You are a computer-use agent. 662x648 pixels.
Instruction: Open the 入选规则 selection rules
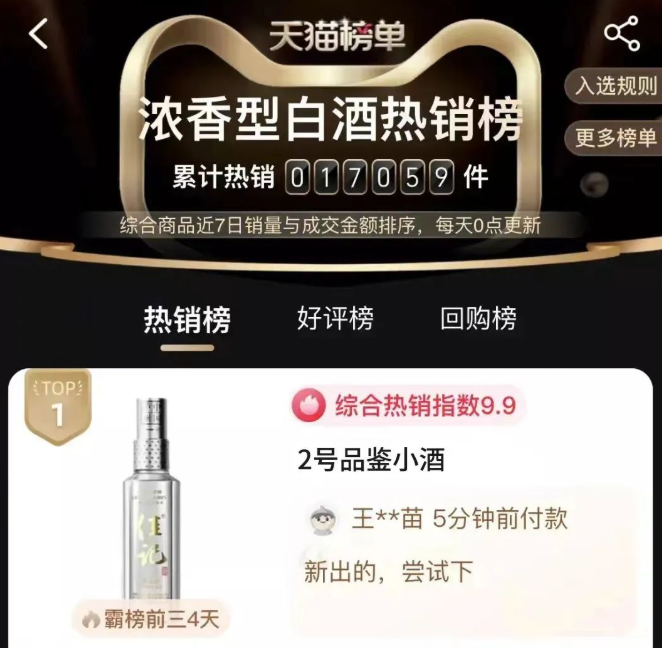[x=616, y=86]
